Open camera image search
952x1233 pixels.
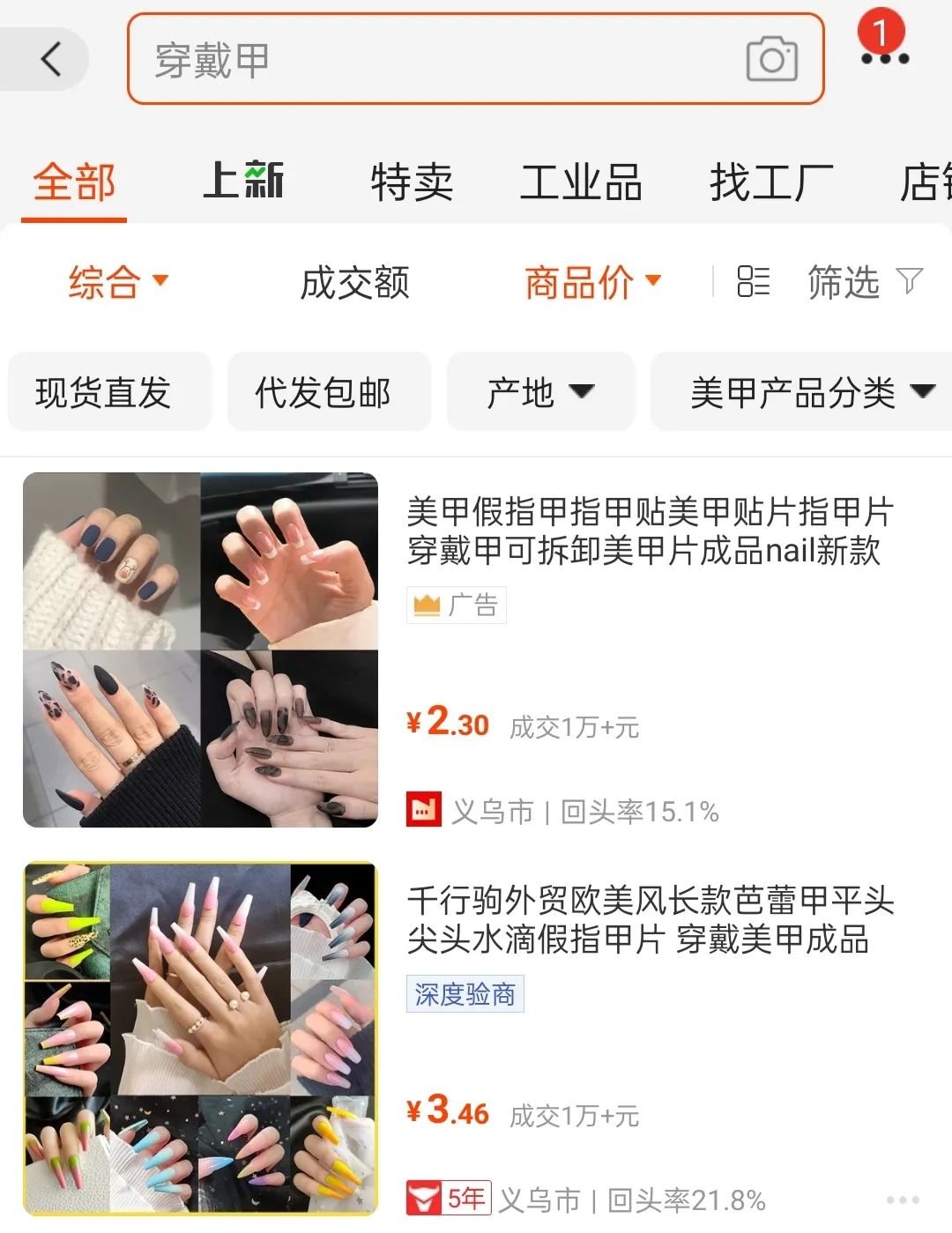click(772, 59)
